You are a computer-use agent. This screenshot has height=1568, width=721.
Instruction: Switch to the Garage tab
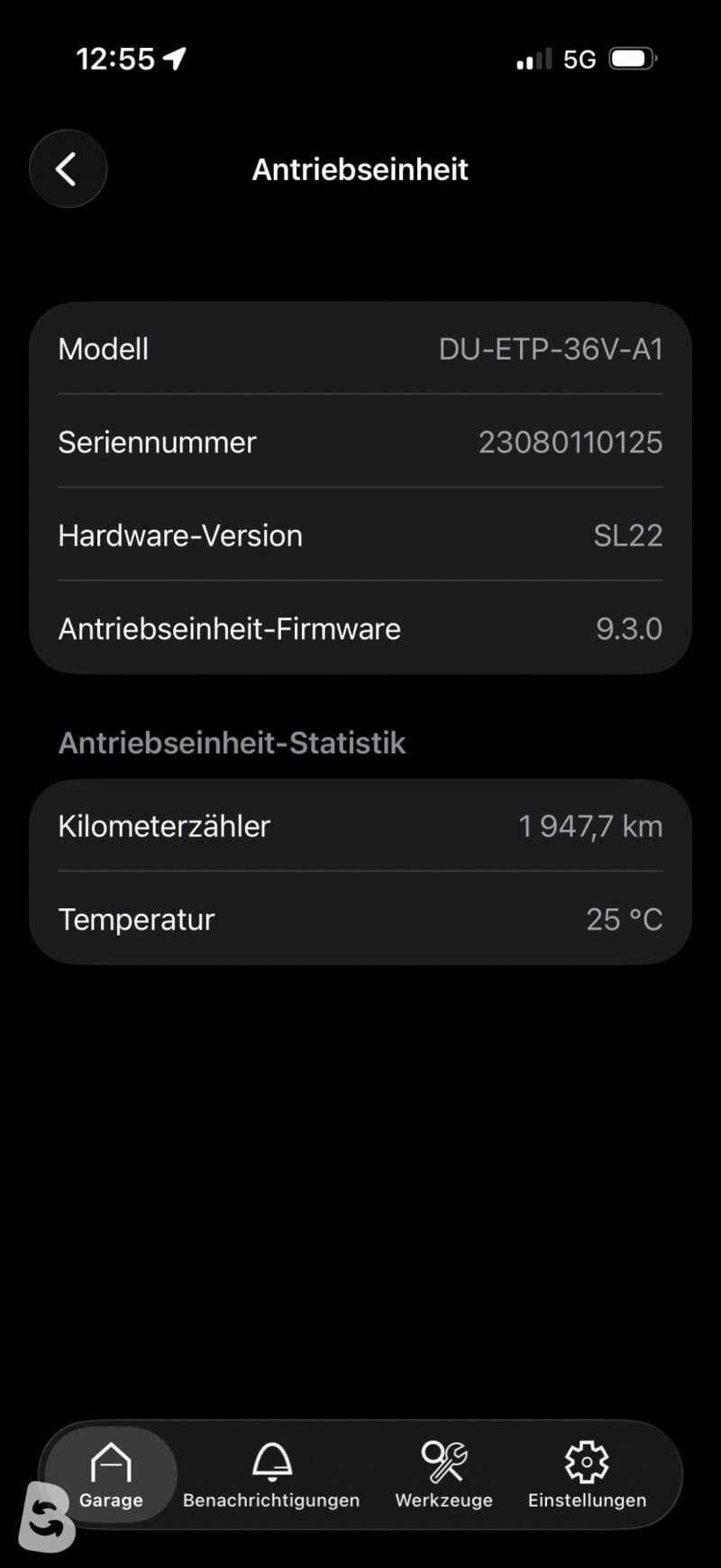pos(111,1474)
